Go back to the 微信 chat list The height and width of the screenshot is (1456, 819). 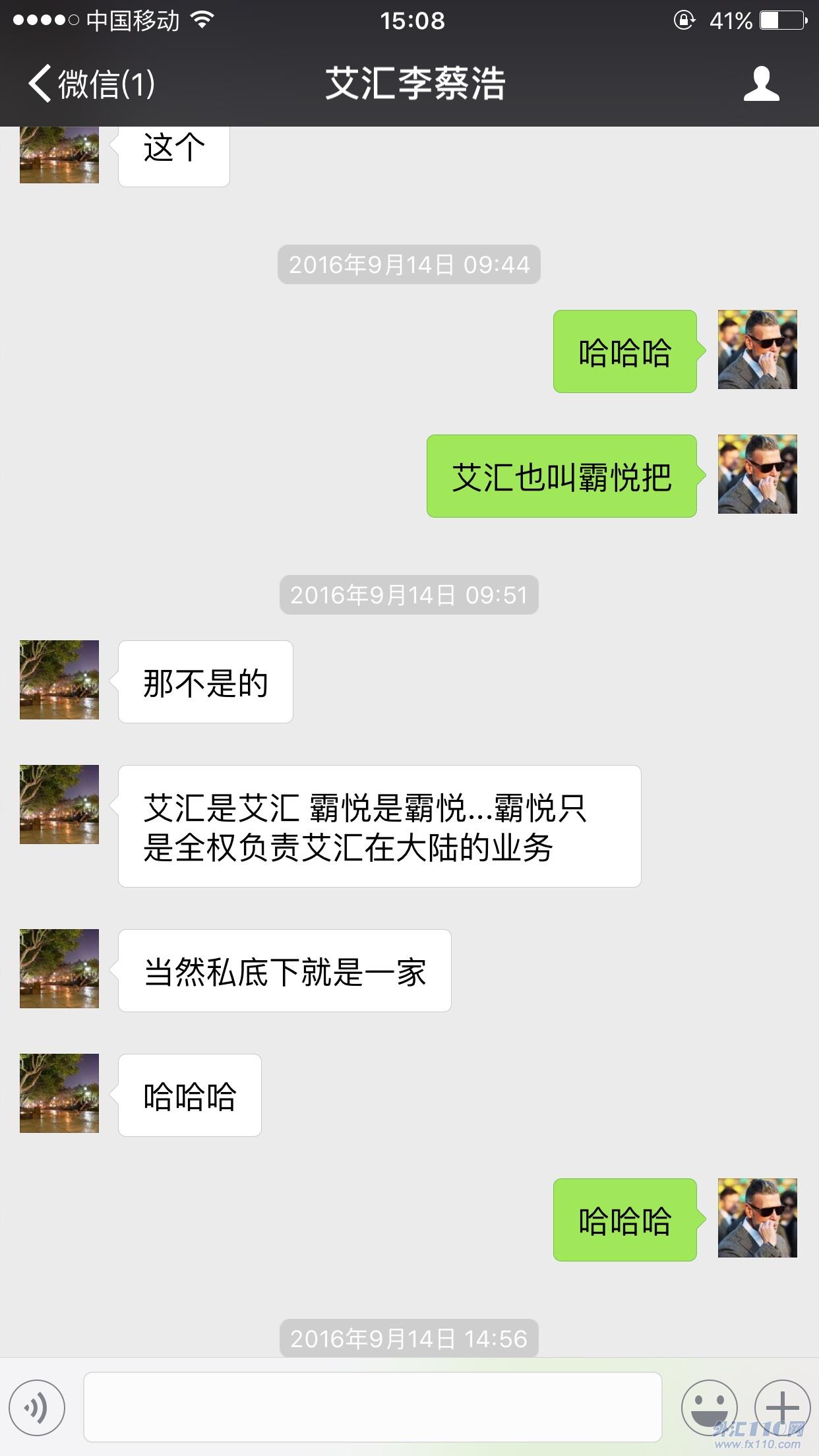point(91,84)
